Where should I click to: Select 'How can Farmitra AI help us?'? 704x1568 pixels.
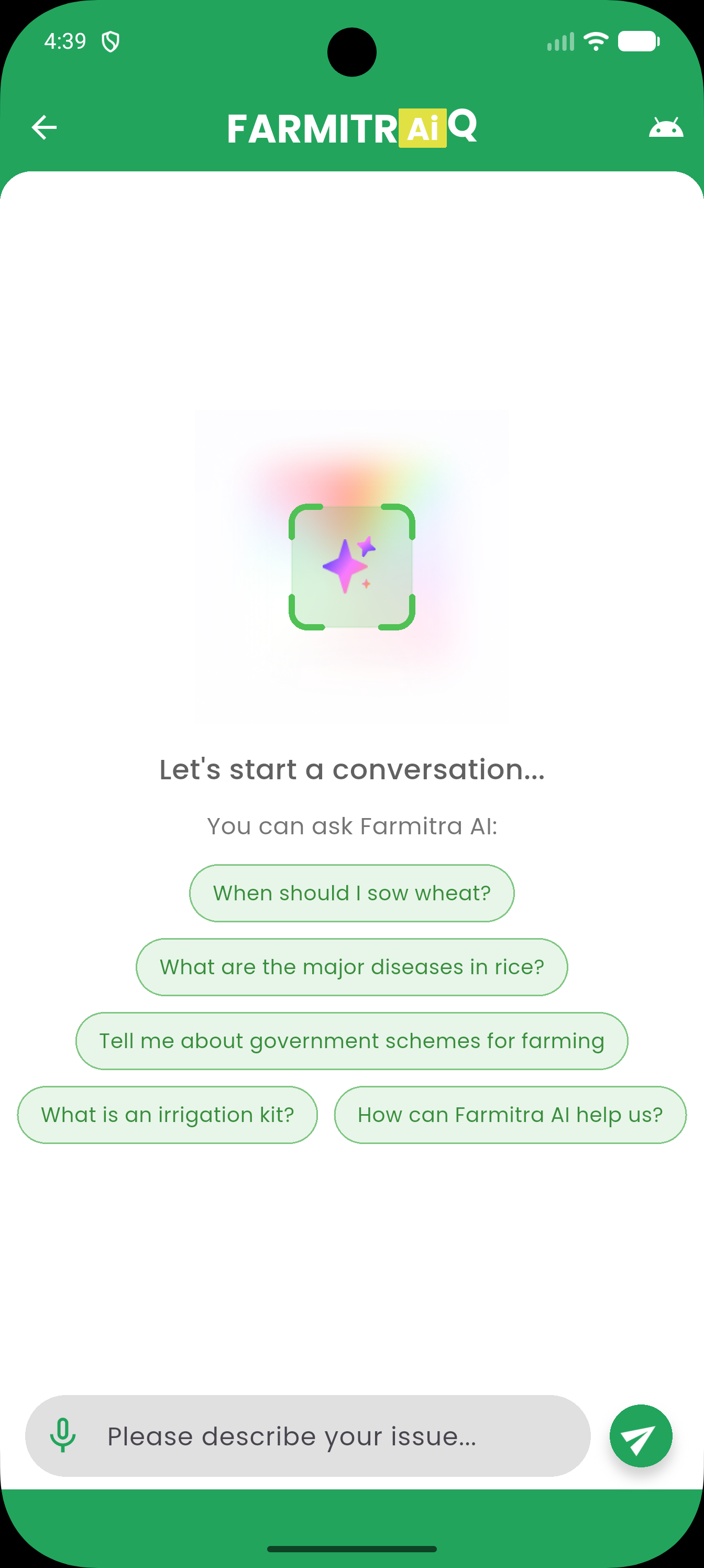510,1115
